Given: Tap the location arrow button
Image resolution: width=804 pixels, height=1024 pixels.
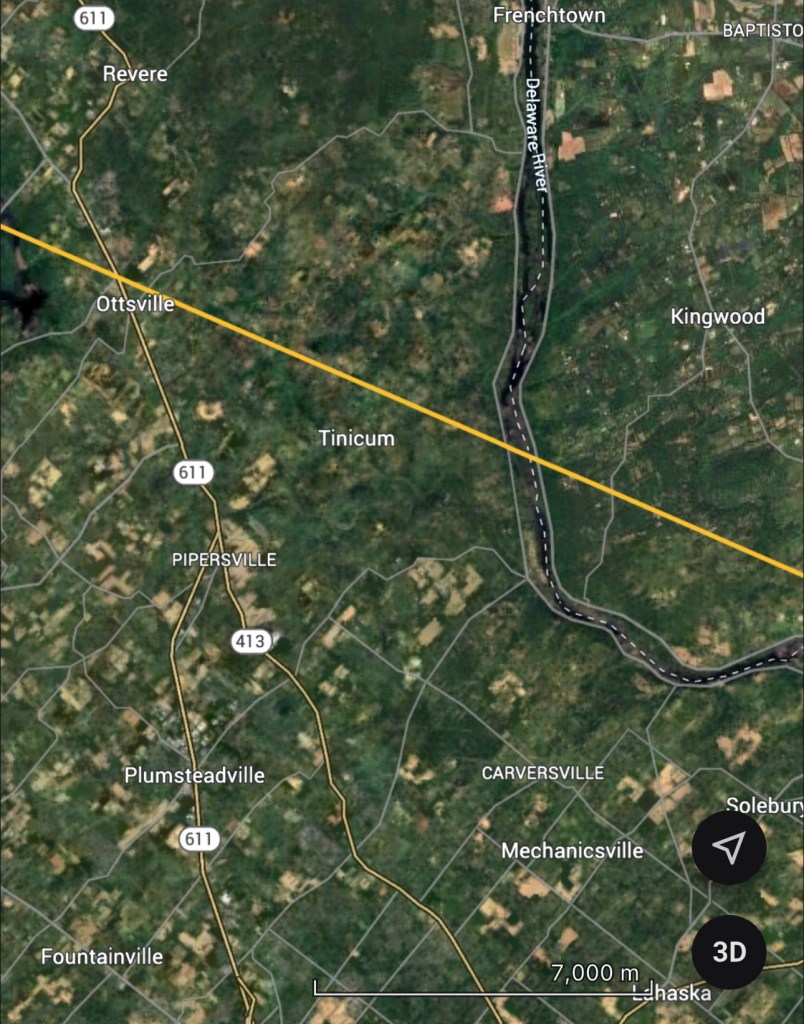Looking at the screenshot, I should pyautogui.click(x=729, y=848).
